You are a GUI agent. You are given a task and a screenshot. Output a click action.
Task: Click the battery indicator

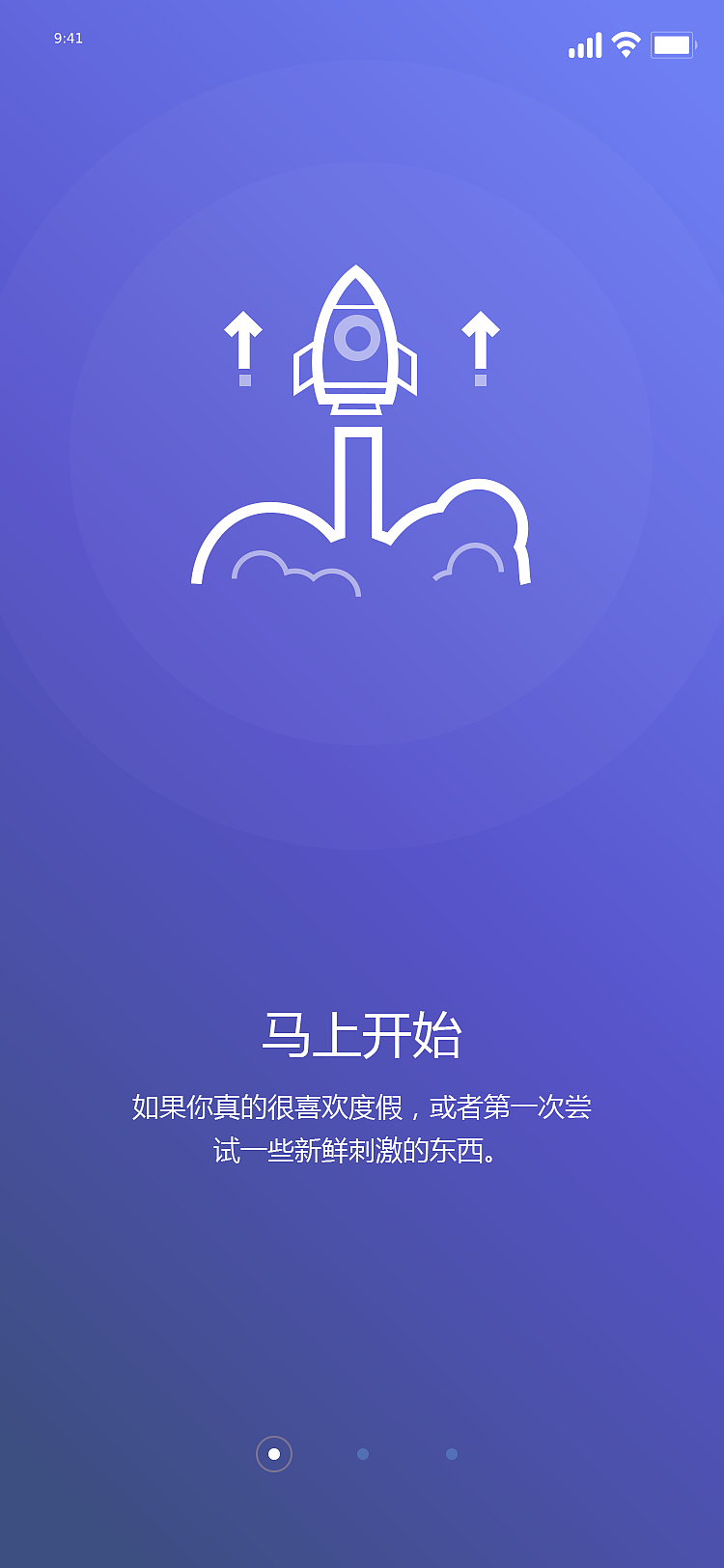pos(674,43)
